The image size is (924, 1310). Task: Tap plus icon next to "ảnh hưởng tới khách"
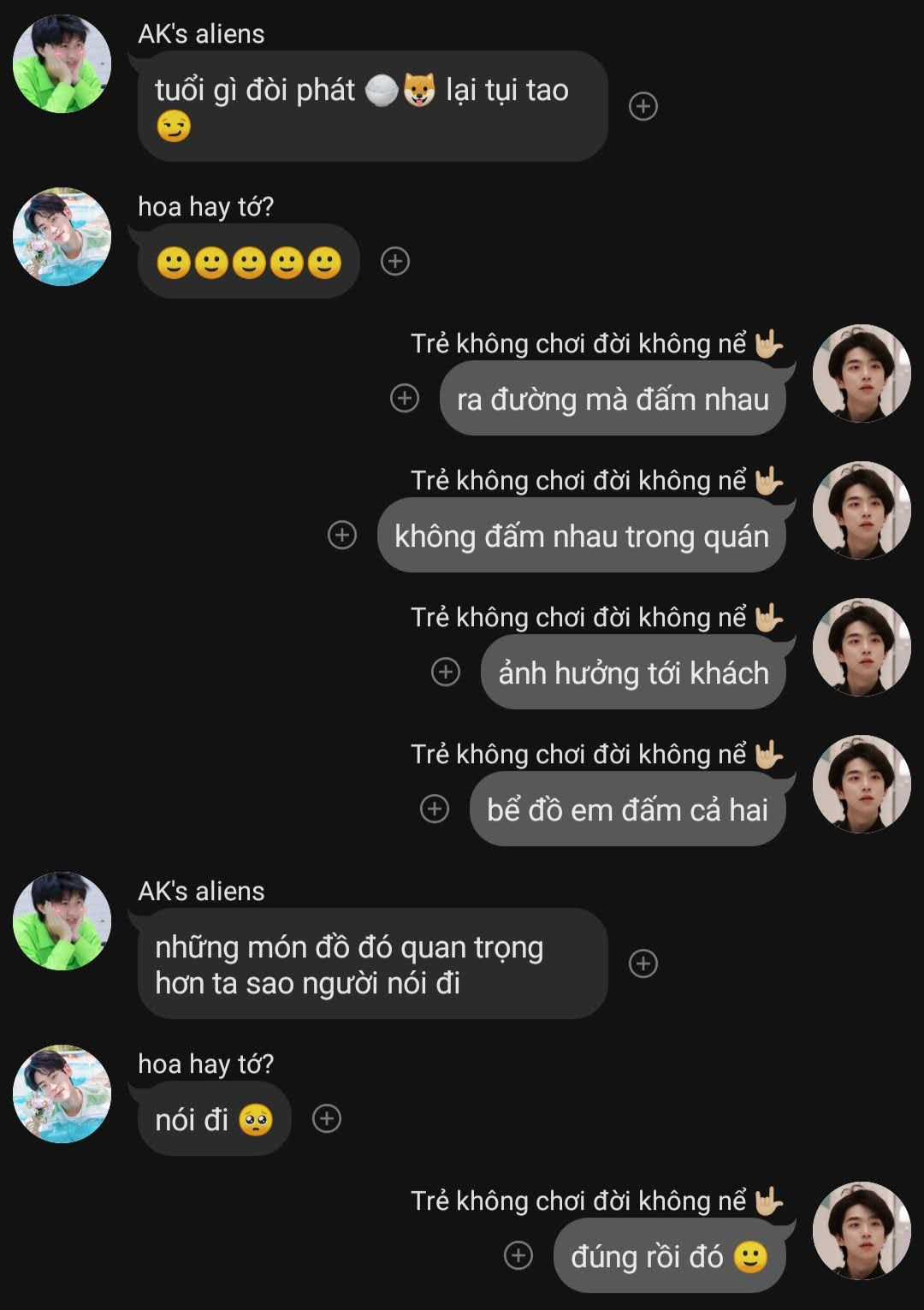coord(446,672)
